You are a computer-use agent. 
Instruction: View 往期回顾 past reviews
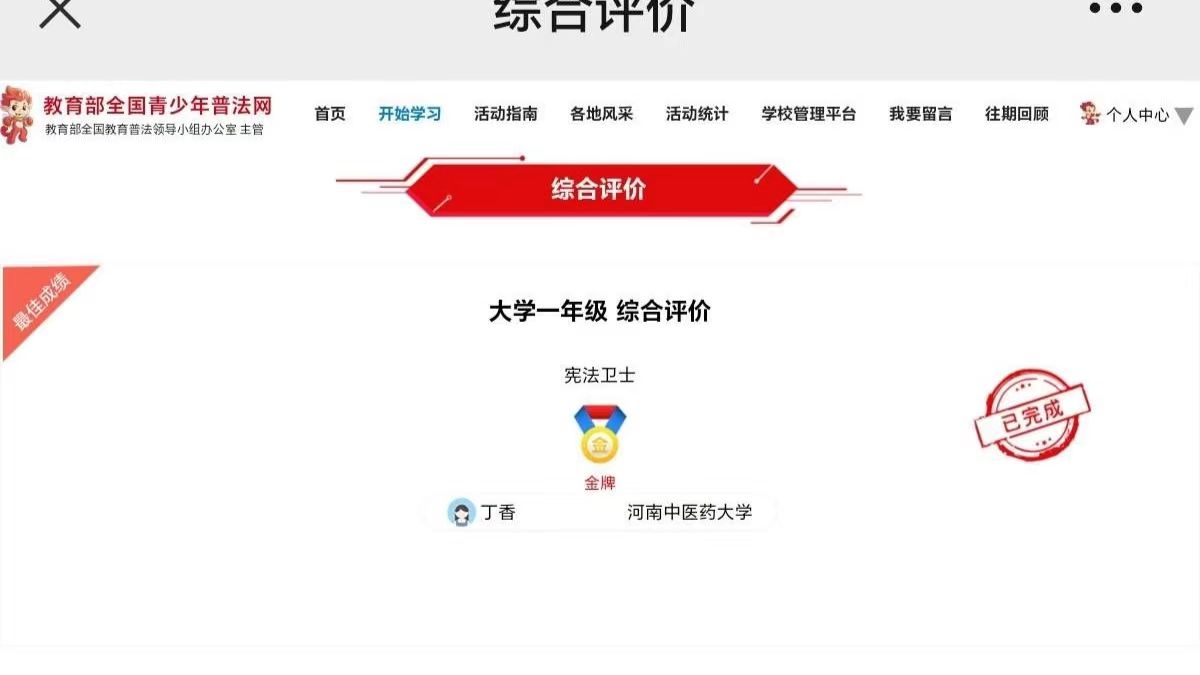pyautogui.click(x=1016, y=114)
